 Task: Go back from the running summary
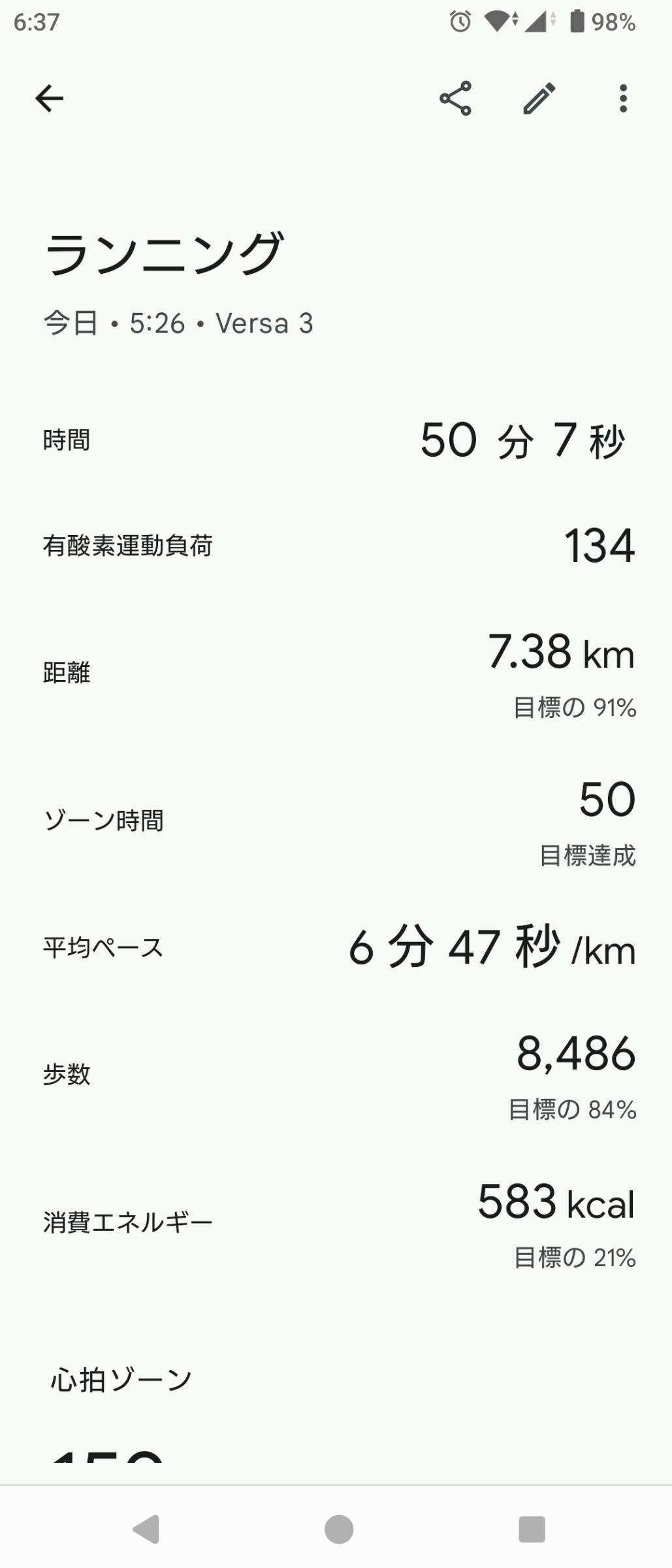[49, 99]
